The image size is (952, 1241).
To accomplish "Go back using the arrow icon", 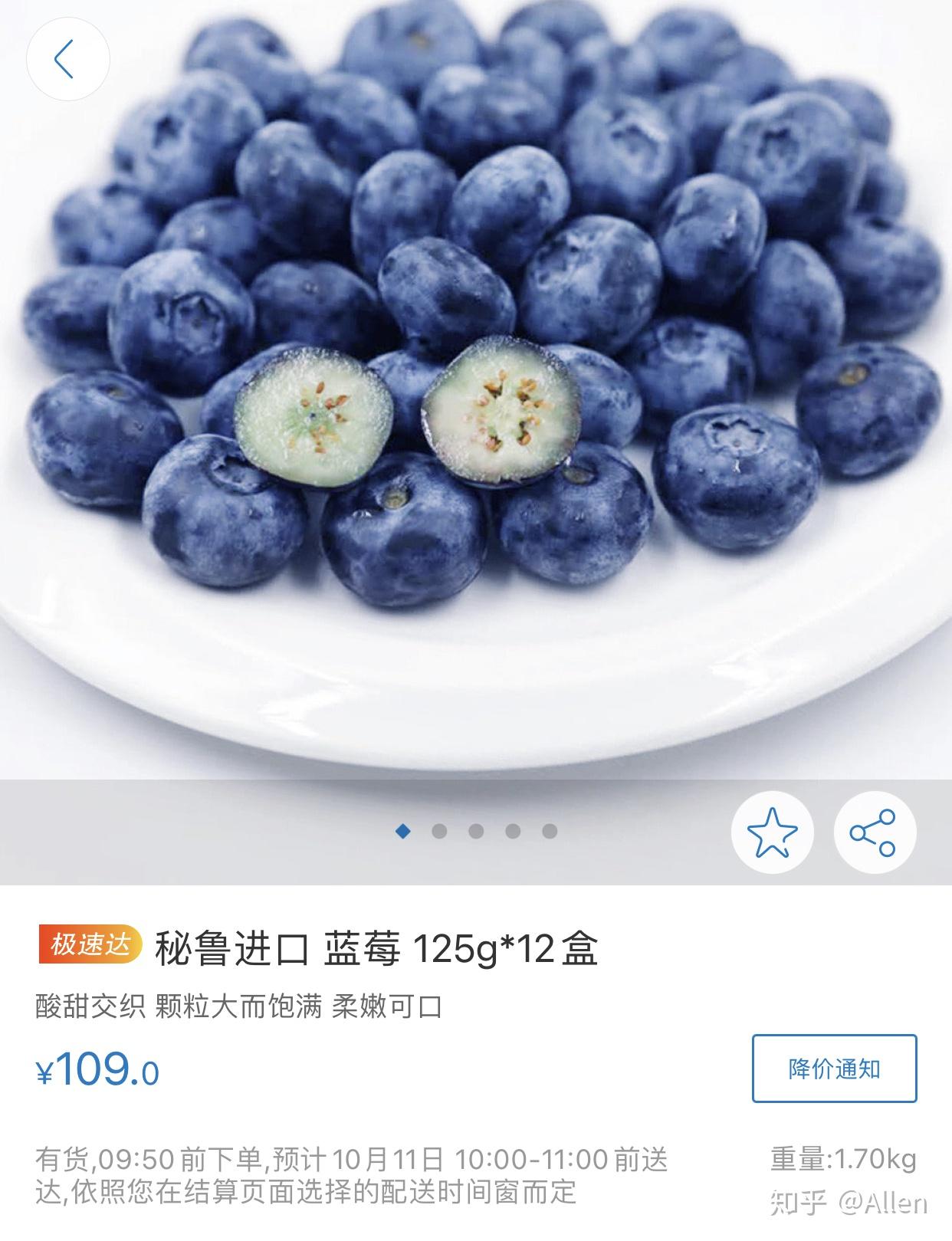I will pyautogui.click(x=67, y=59).
